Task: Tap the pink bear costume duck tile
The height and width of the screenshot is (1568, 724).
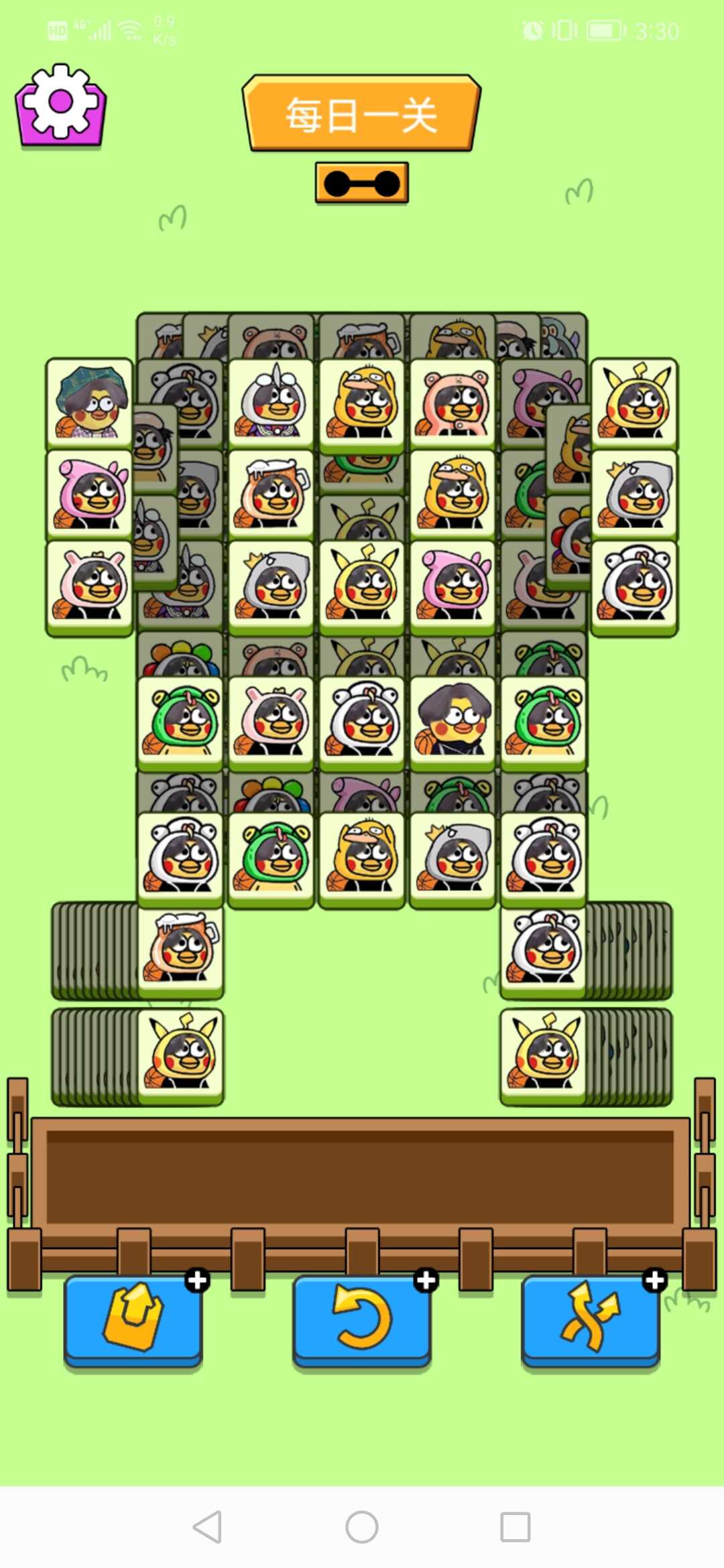Action: click(452, 402)
